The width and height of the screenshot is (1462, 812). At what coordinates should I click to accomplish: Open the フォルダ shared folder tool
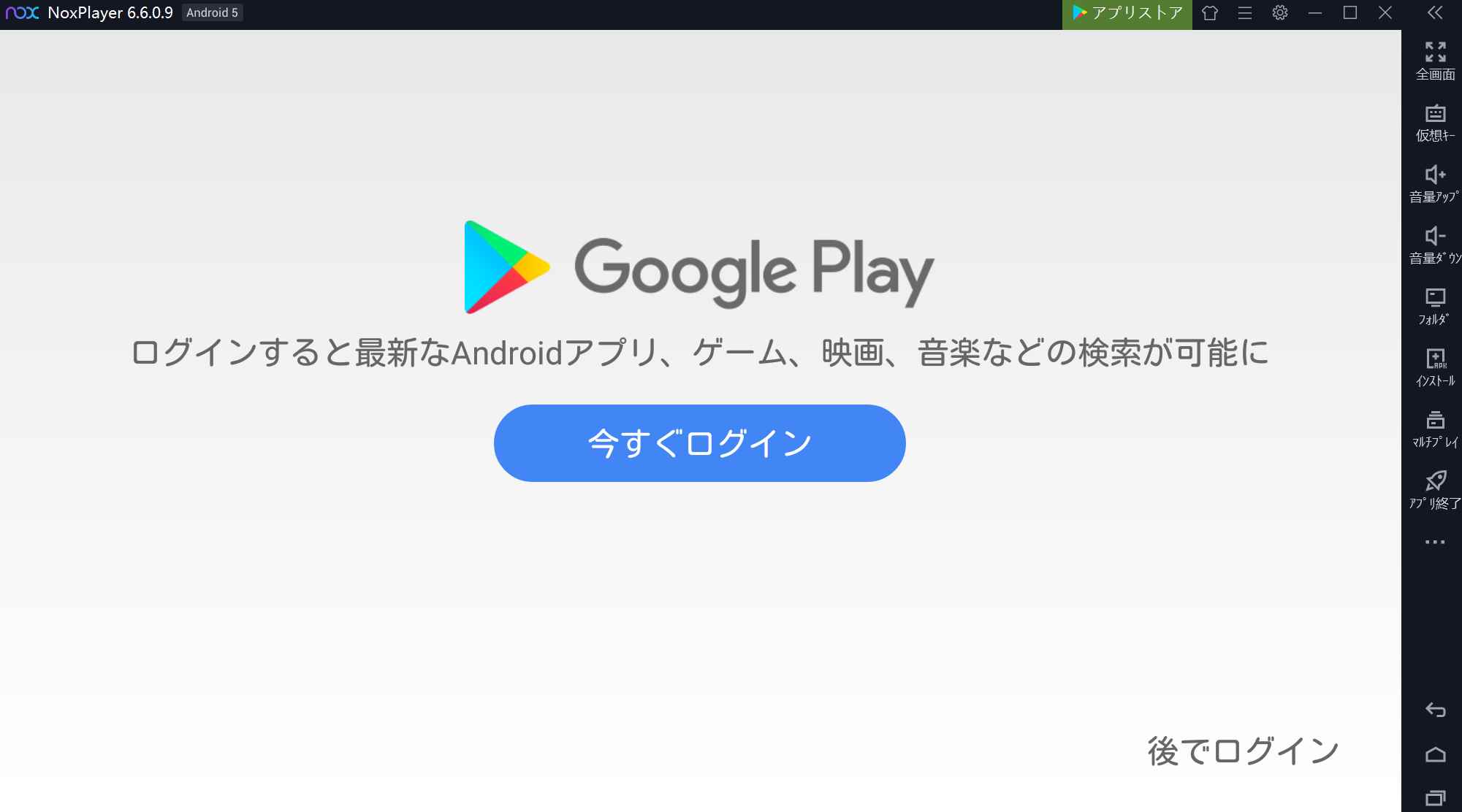point(1435,306)
